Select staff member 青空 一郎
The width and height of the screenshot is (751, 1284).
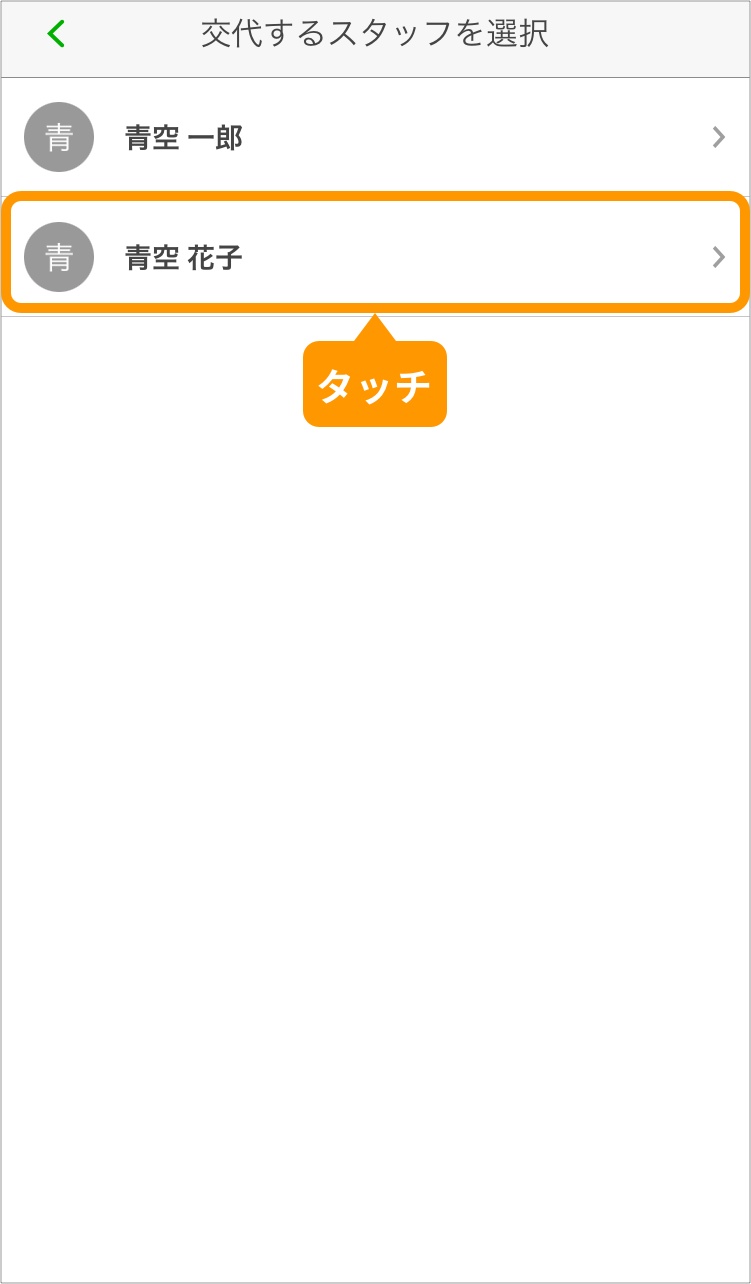pyautogui.click(x=375, y=138)
